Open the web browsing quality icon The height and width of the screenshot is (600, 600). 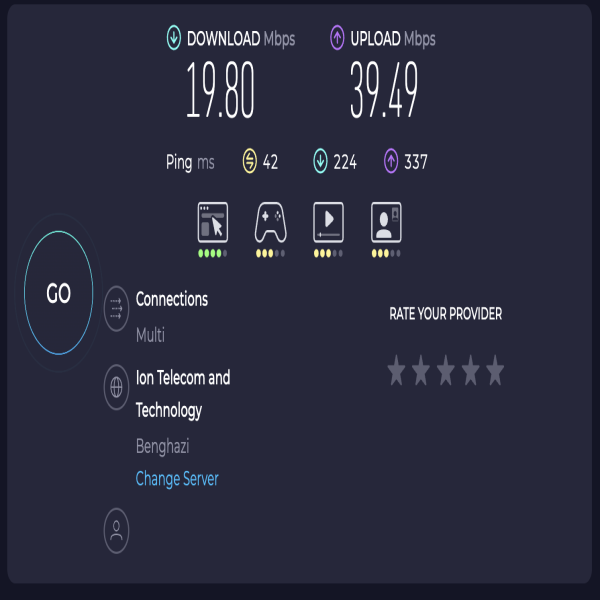coord(213,223)
